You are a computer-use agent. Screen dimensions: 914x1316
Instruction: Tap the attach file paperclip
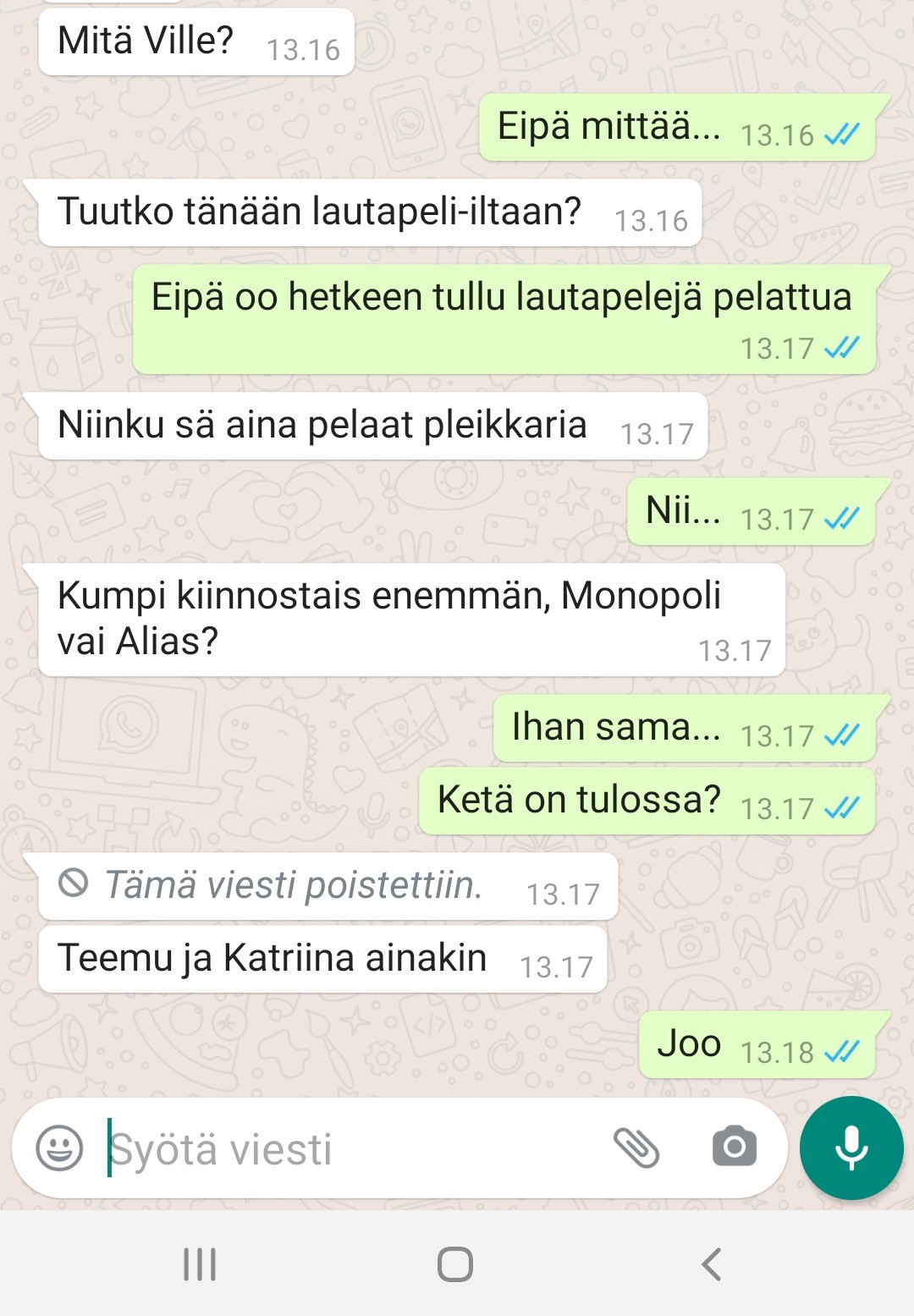click(636, 1148)
